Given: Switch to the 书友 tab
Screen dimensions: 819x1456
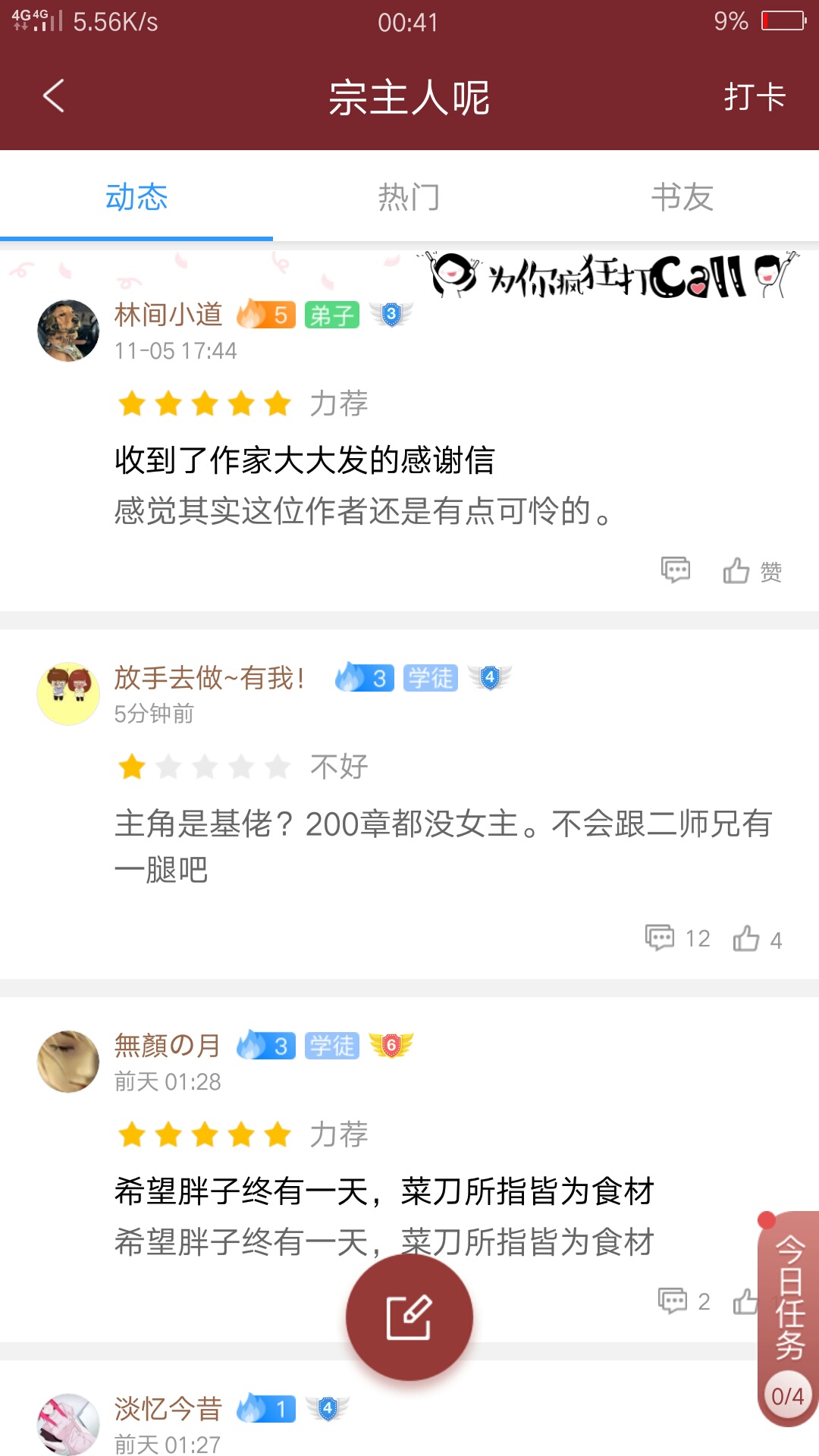Looking at the screenshot, I should click(x=682, y=197).
